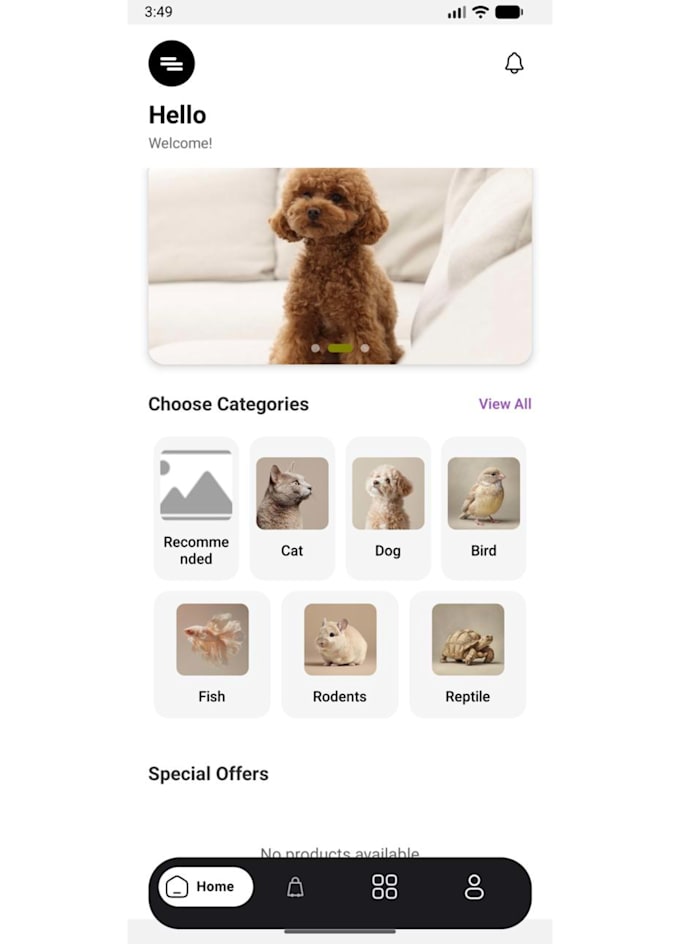Open the Reptile category
This screenshot has height=944, width=680.
point(468,654)
